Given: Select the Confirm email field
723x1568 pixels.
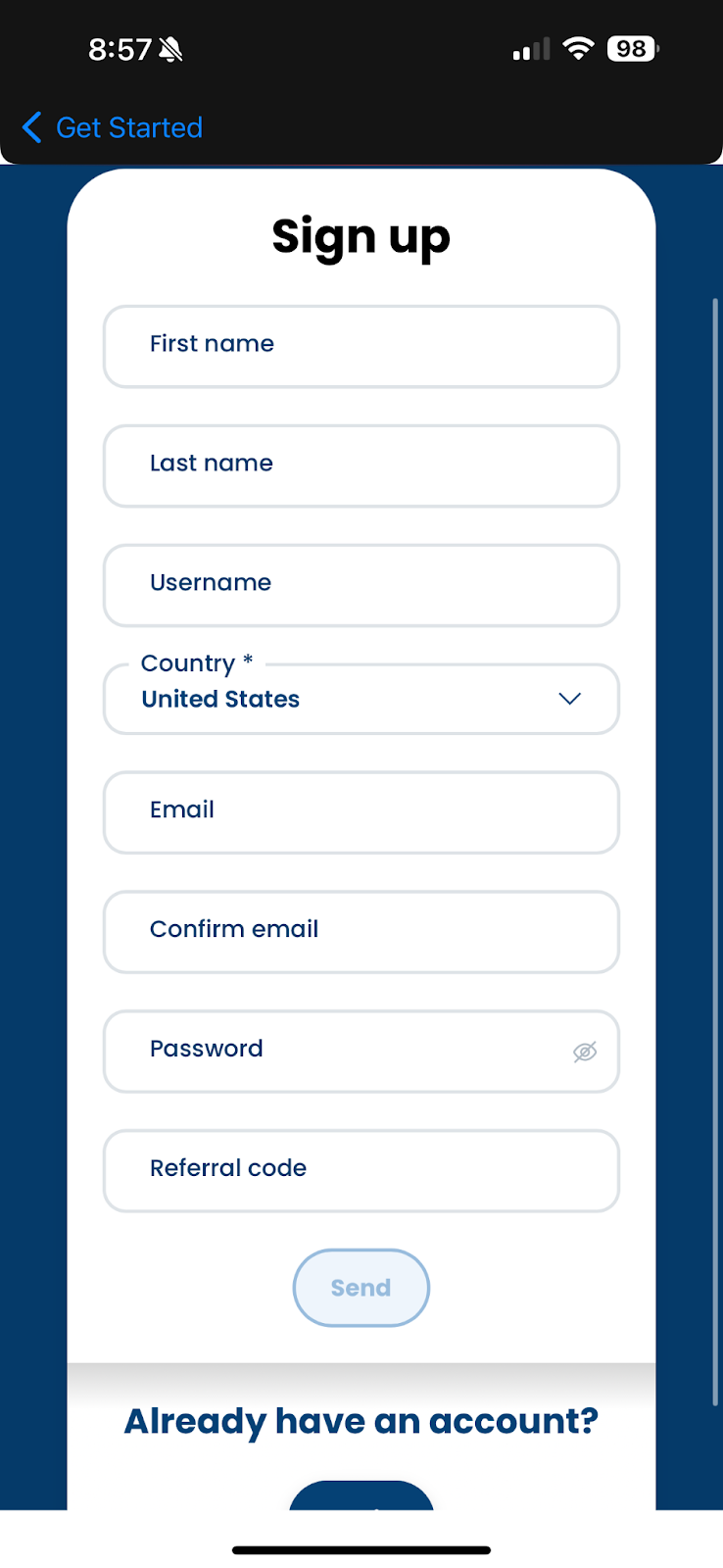Looking at the screenshot, I should [361, 932].
